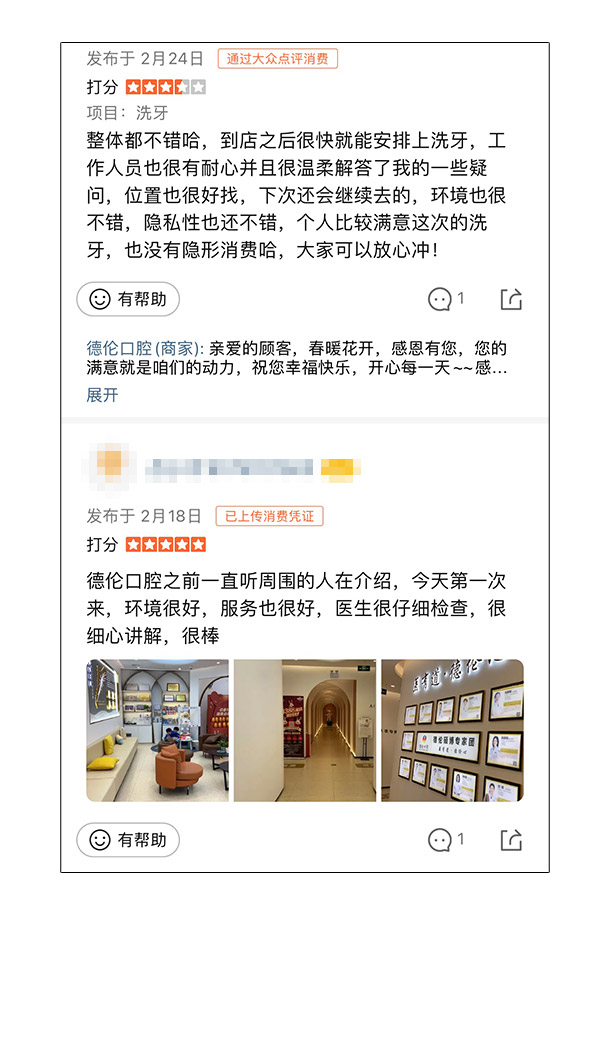This screenshot has height=1062, width=609.
Task: Open the blurred reviewer's profile
Action: coord(111,467)
